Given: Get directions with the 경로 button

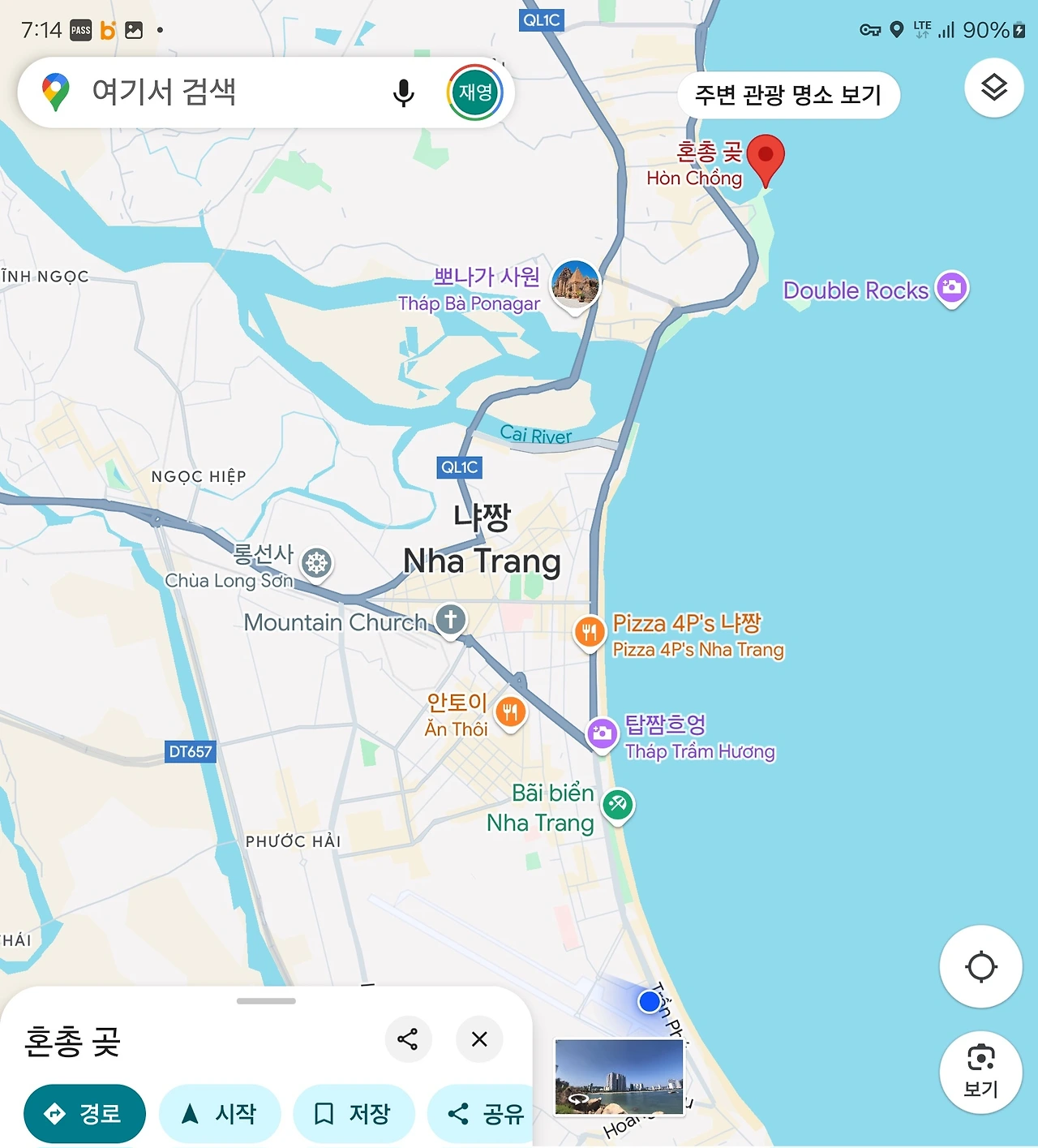Looking at the screenshot, I should point(85,1113).
